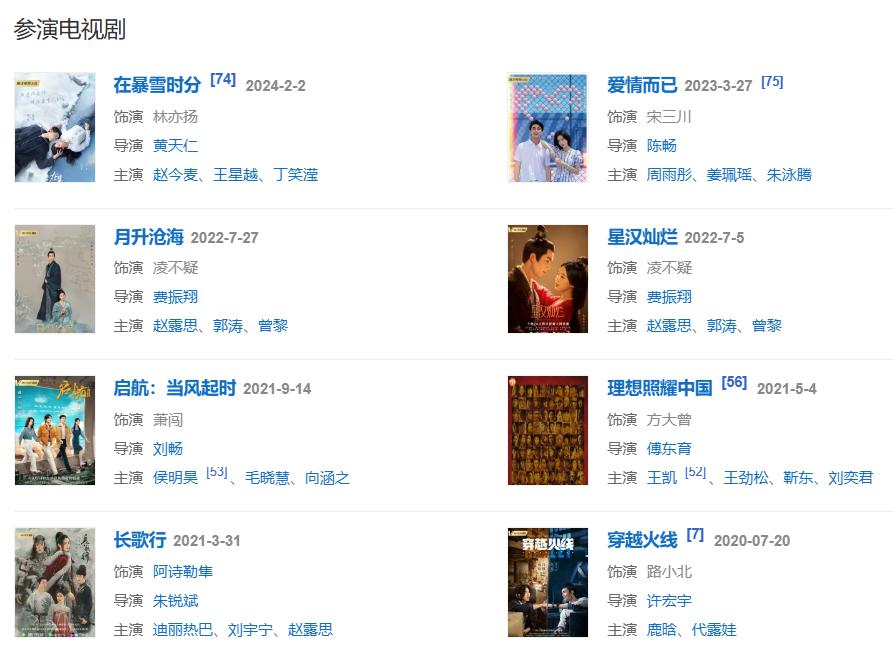The image size is (894, 659).
Task: View actor 王凯's page
Action: [x=662, y=478]
